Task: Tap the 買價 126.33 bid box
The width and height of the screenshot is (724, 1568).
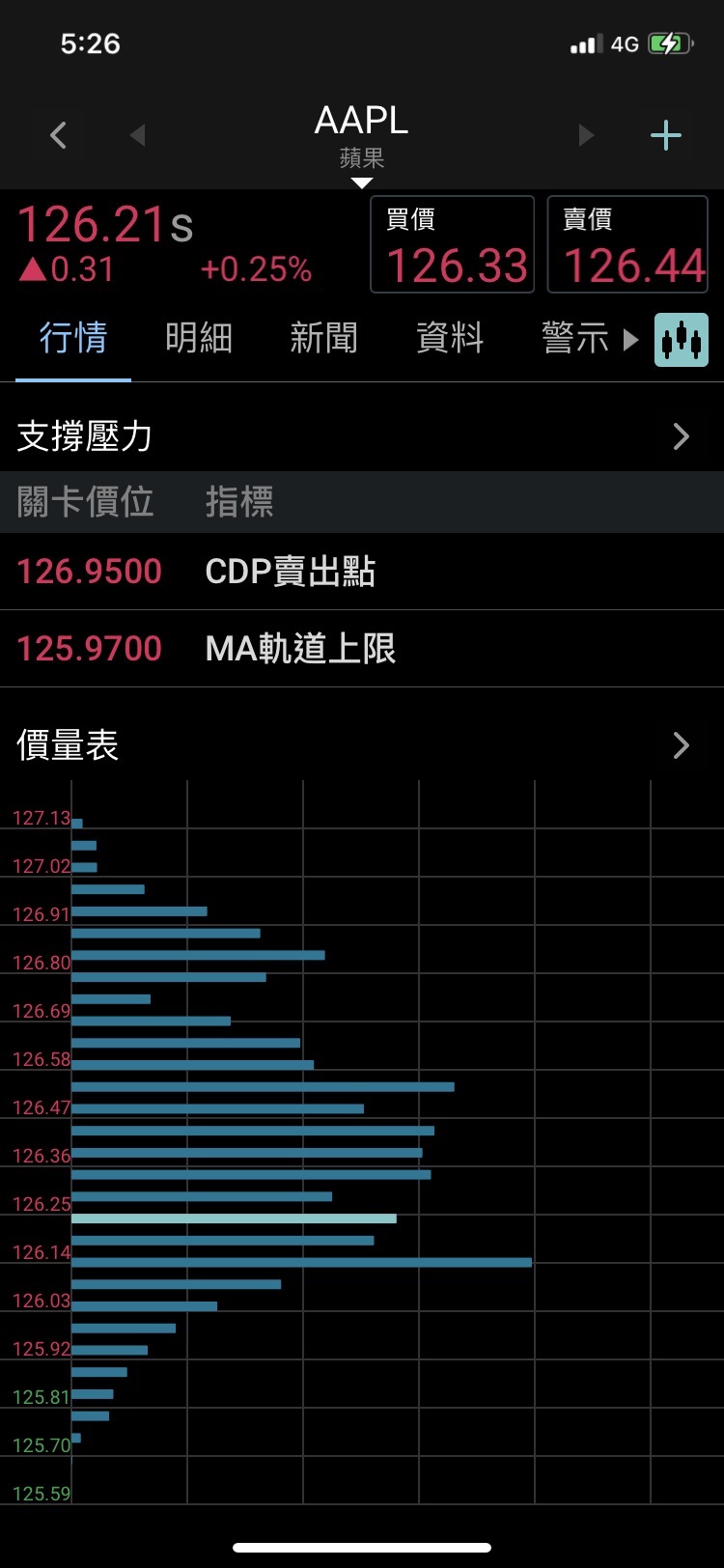Action: pos(453,244)
